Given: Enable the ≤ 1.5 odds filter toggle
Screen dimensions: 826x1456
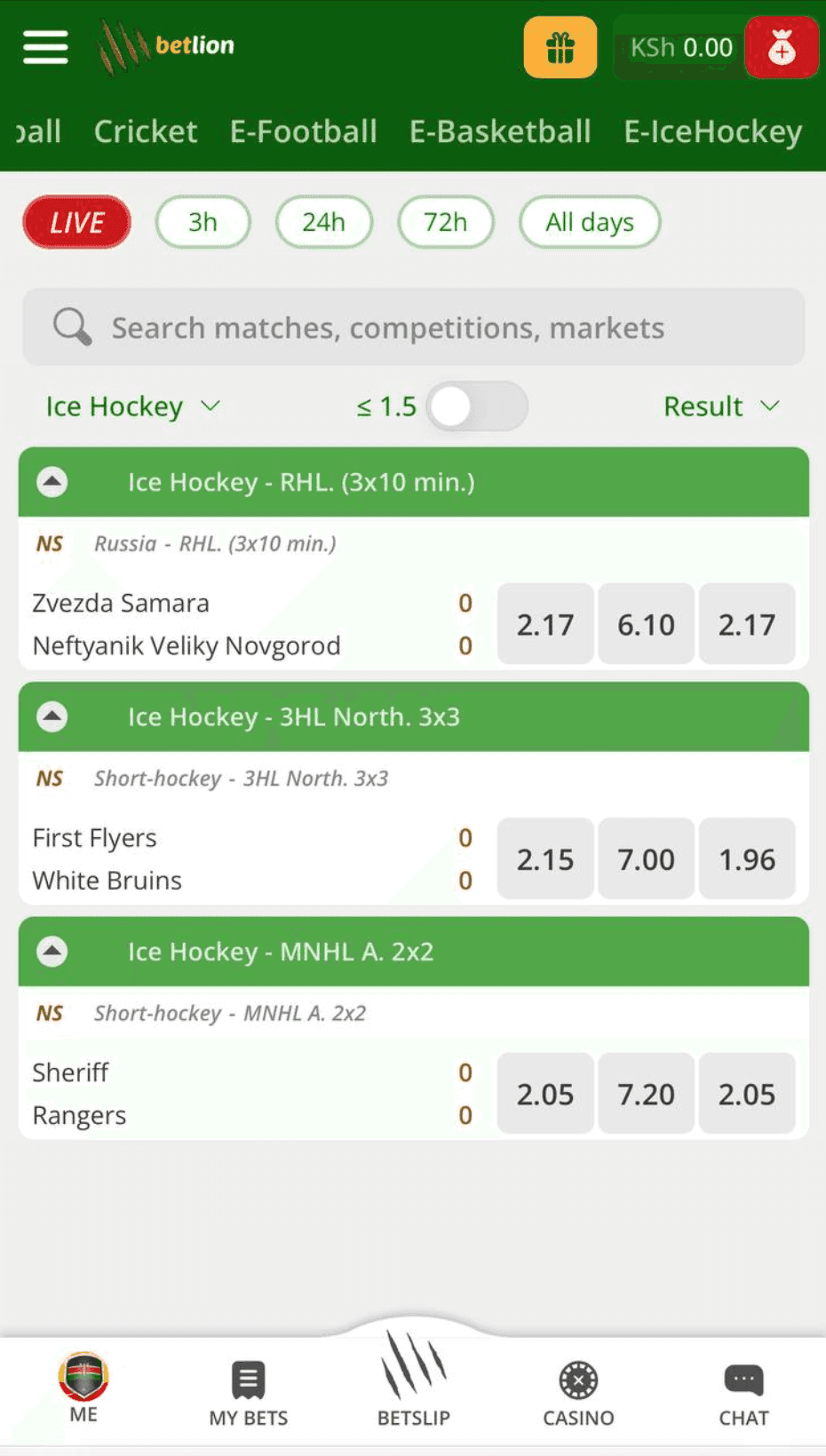Looking at the screenshot, I should (477, 406).
